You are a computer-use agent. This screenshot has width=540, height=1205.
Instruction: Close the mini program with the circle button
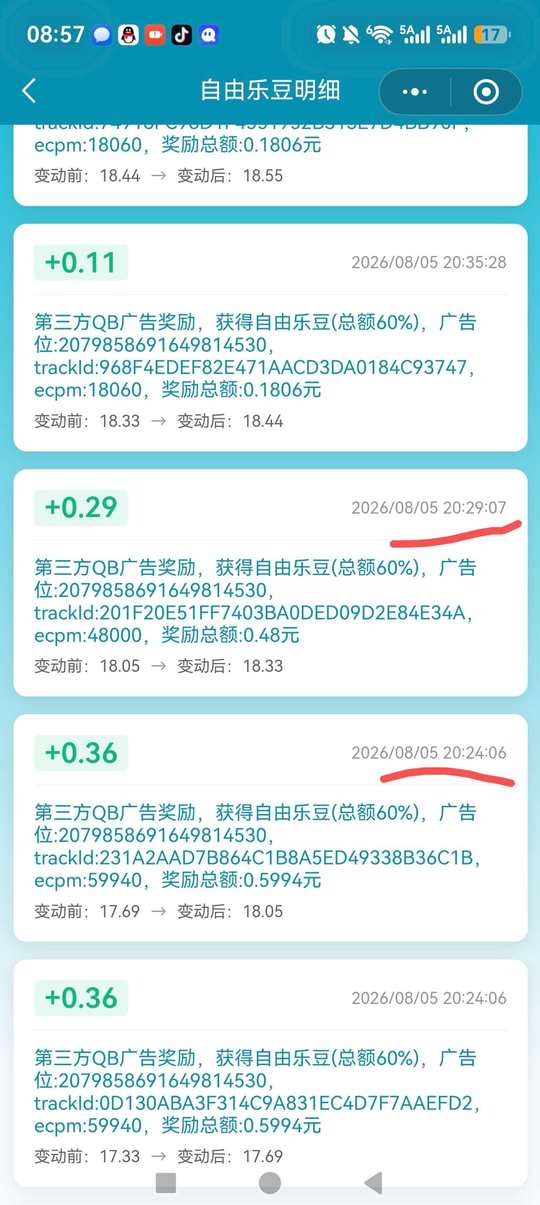[486, 92]
